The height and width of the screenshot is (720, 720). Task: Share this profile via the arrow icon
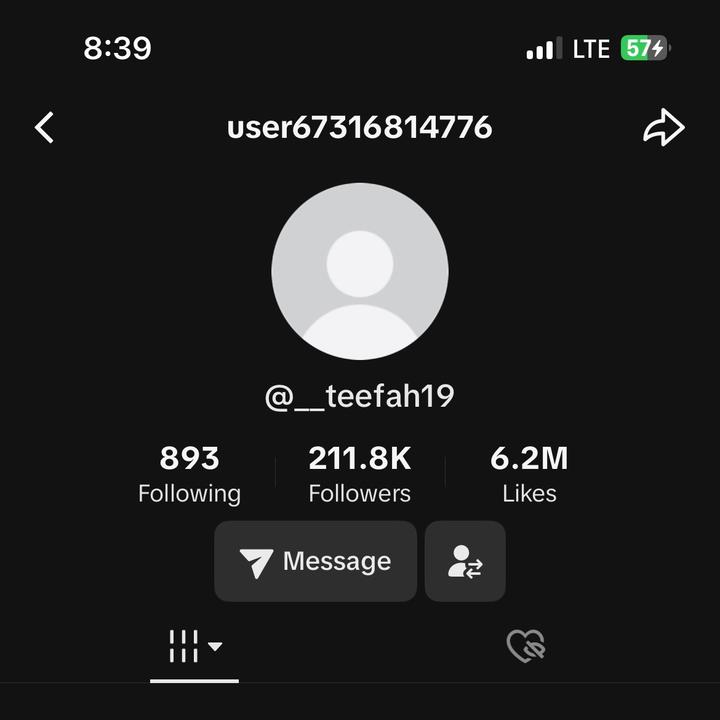point(663,128)
